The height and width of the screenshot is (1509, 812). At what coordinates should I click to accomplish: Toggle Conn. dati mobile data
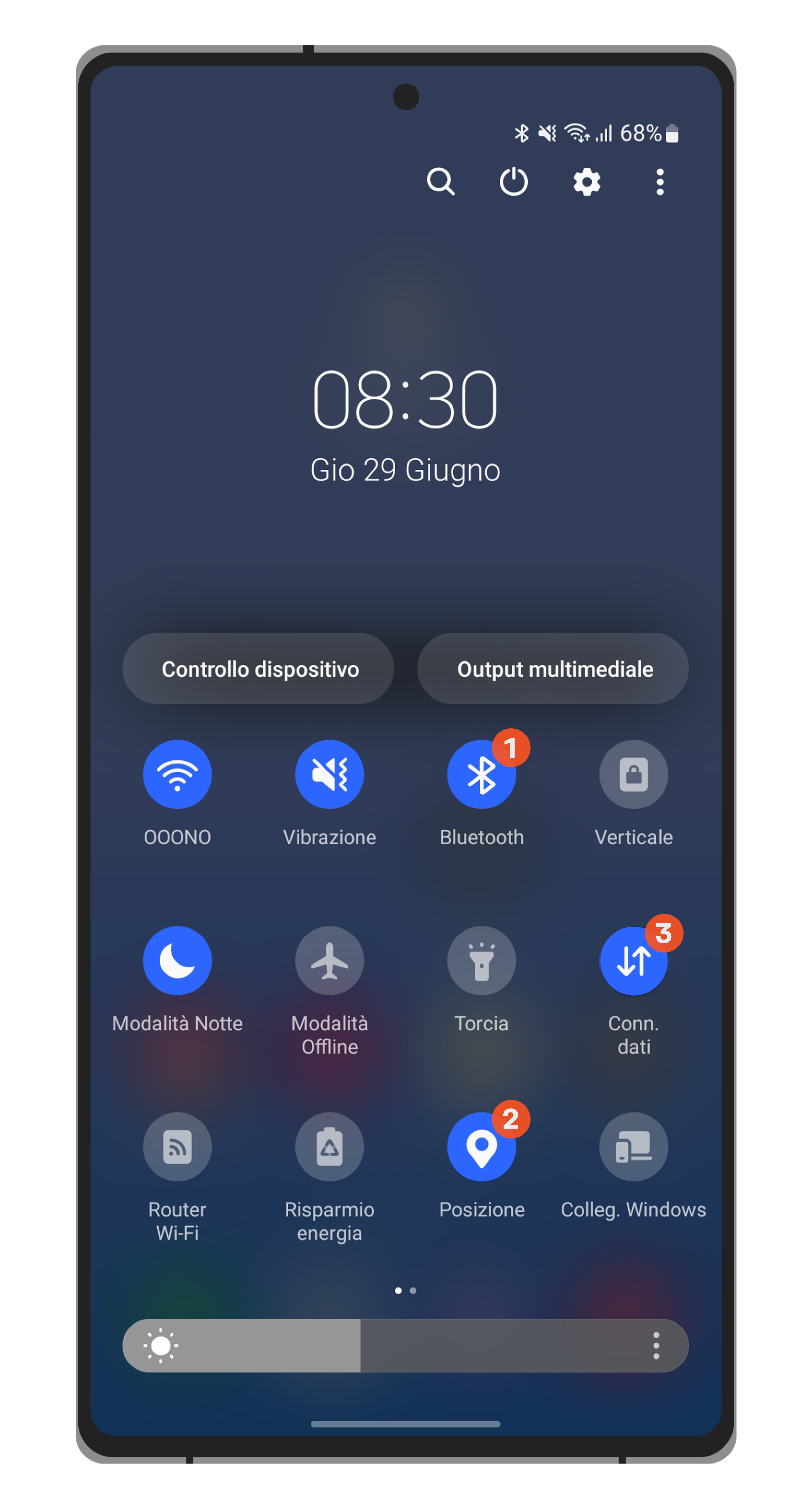coord(633,961)
